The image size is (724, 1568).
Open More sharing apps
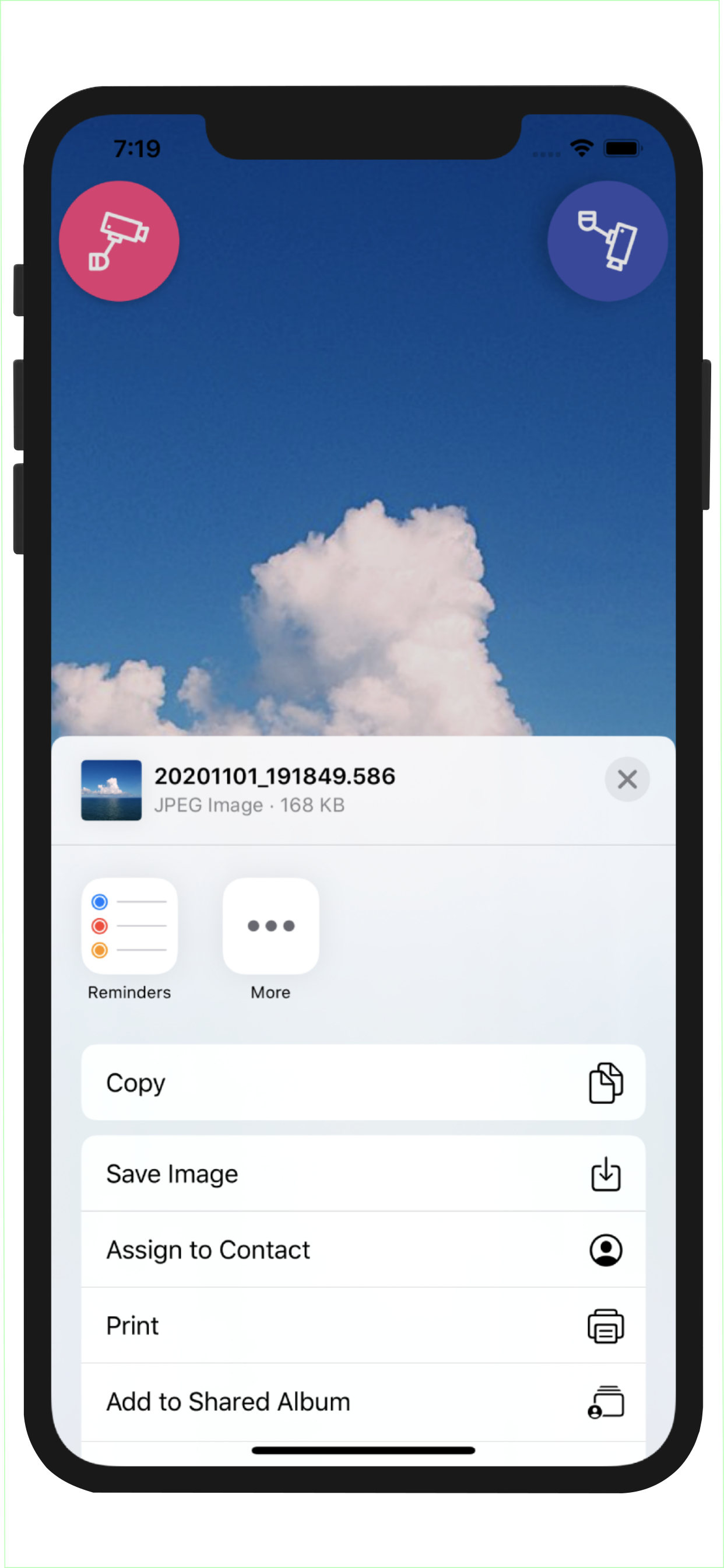coord(270,926)
